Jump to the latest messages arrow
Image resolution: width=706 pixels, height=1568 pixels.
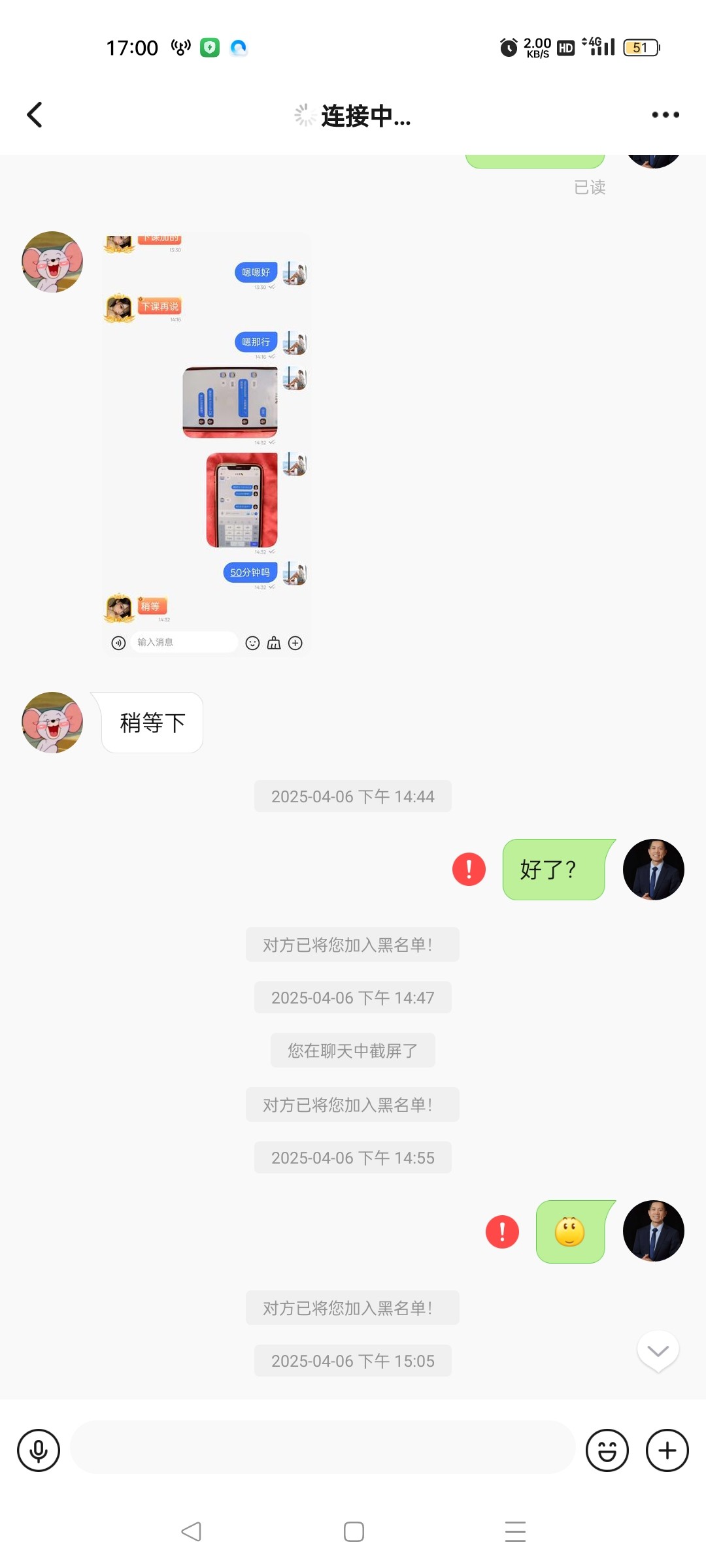658,1350
